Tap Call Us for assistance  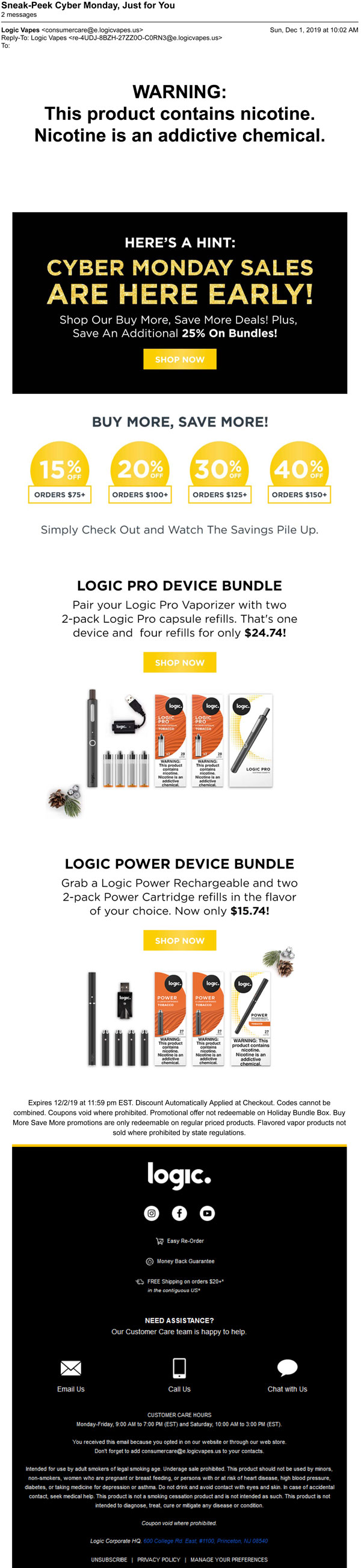tap(179, 1376)
